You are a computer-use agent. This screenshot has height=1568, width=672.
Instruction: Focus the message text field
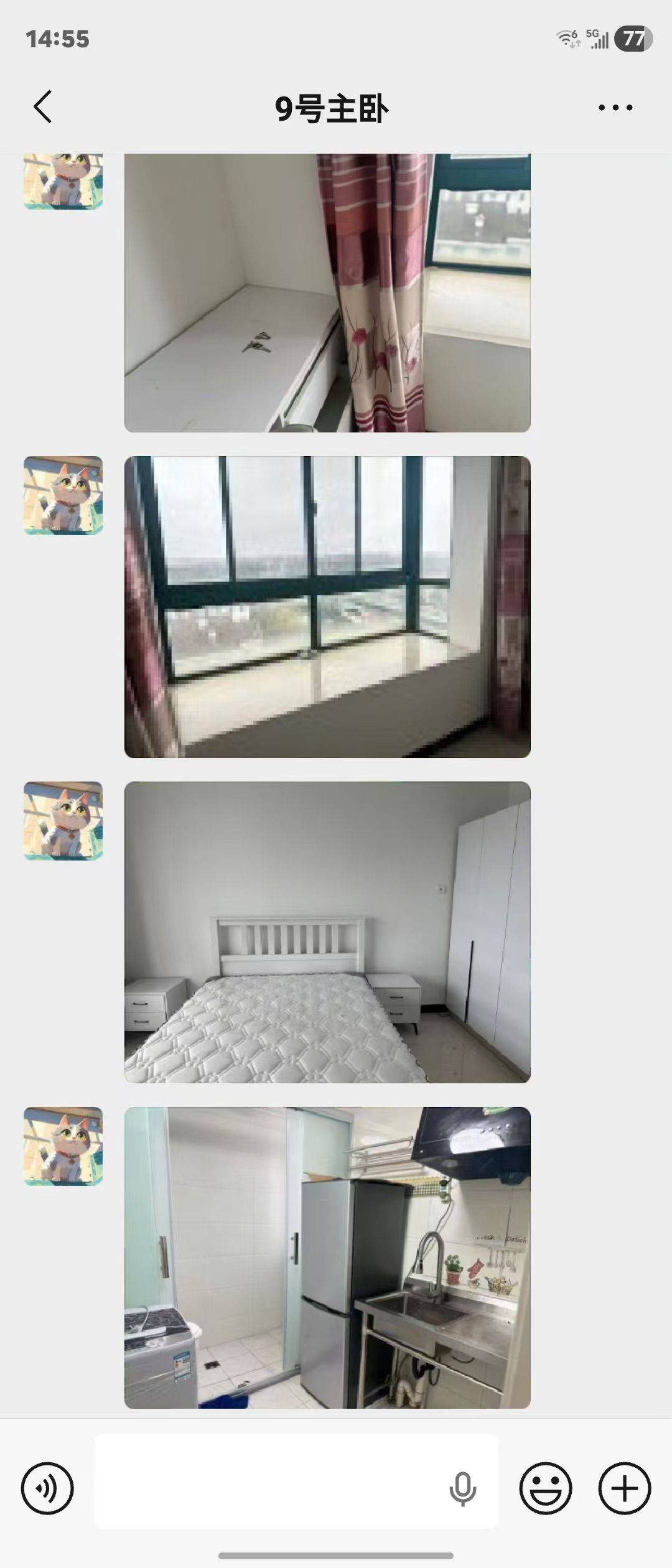coord(268,1488)
